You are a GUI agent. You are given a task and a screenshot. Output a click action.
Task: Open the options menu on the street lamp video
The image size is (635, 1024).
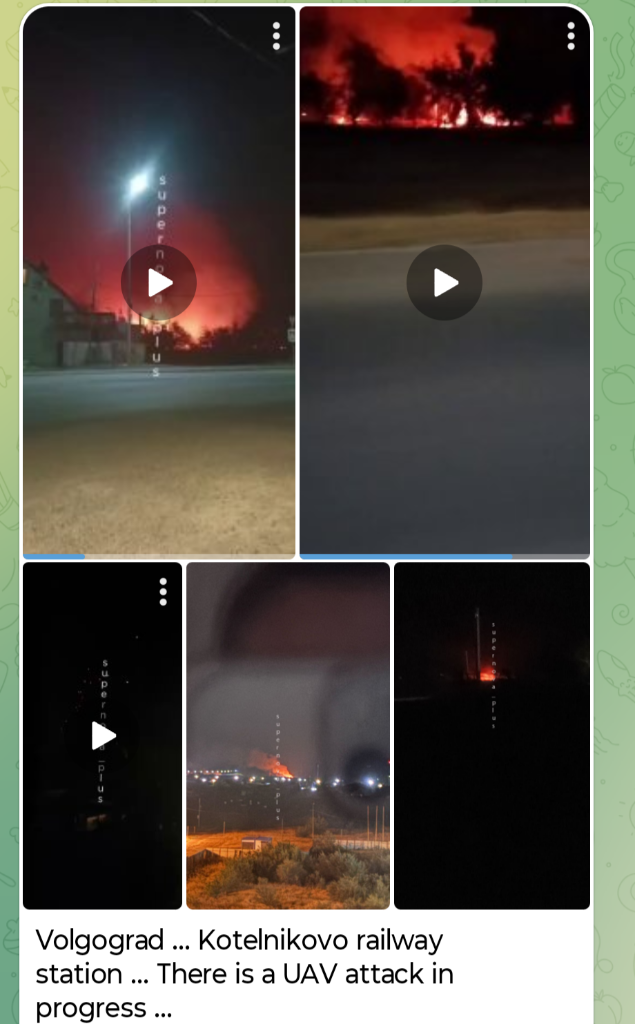276,36
